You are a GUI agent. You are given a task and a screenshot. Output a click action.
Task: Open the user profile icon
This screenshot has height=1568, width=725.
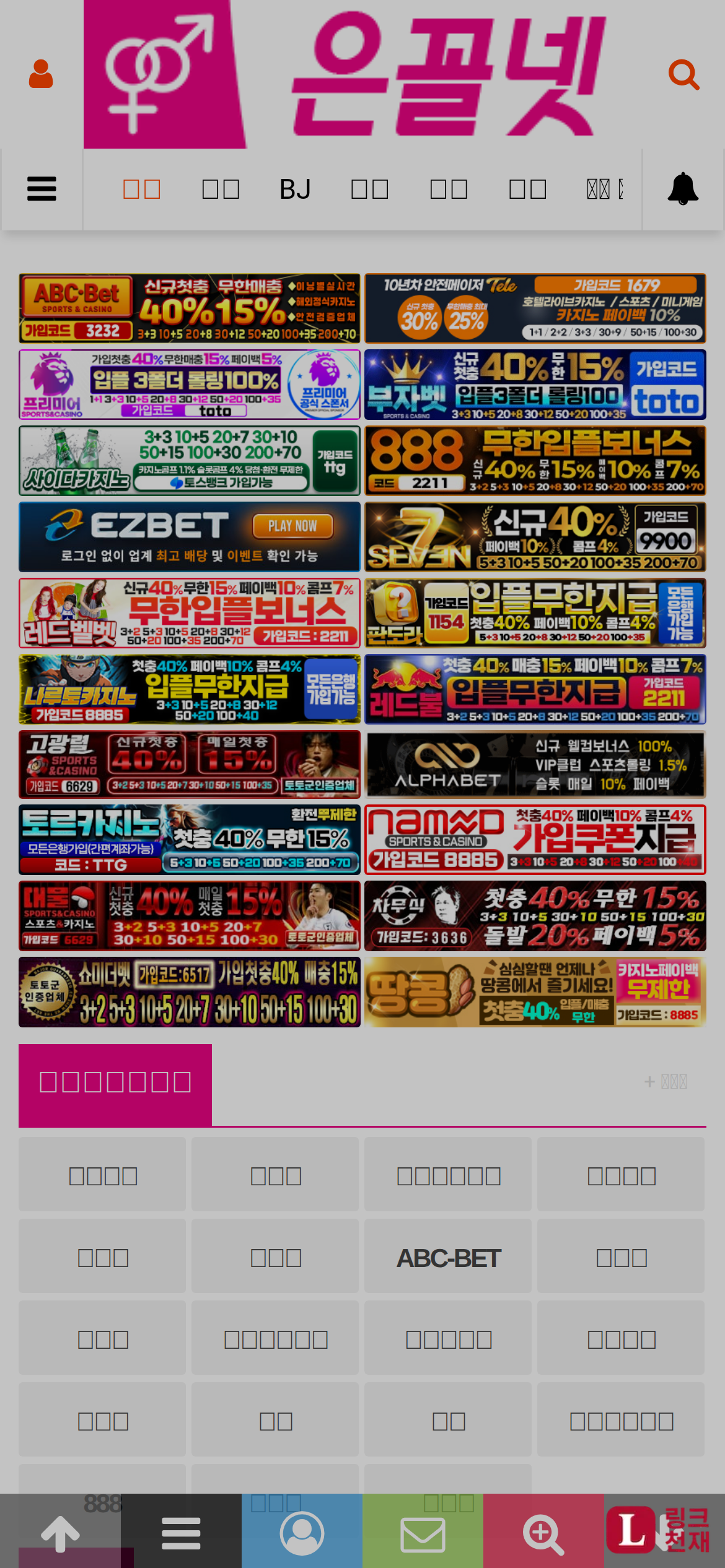[x=41, y=74]
